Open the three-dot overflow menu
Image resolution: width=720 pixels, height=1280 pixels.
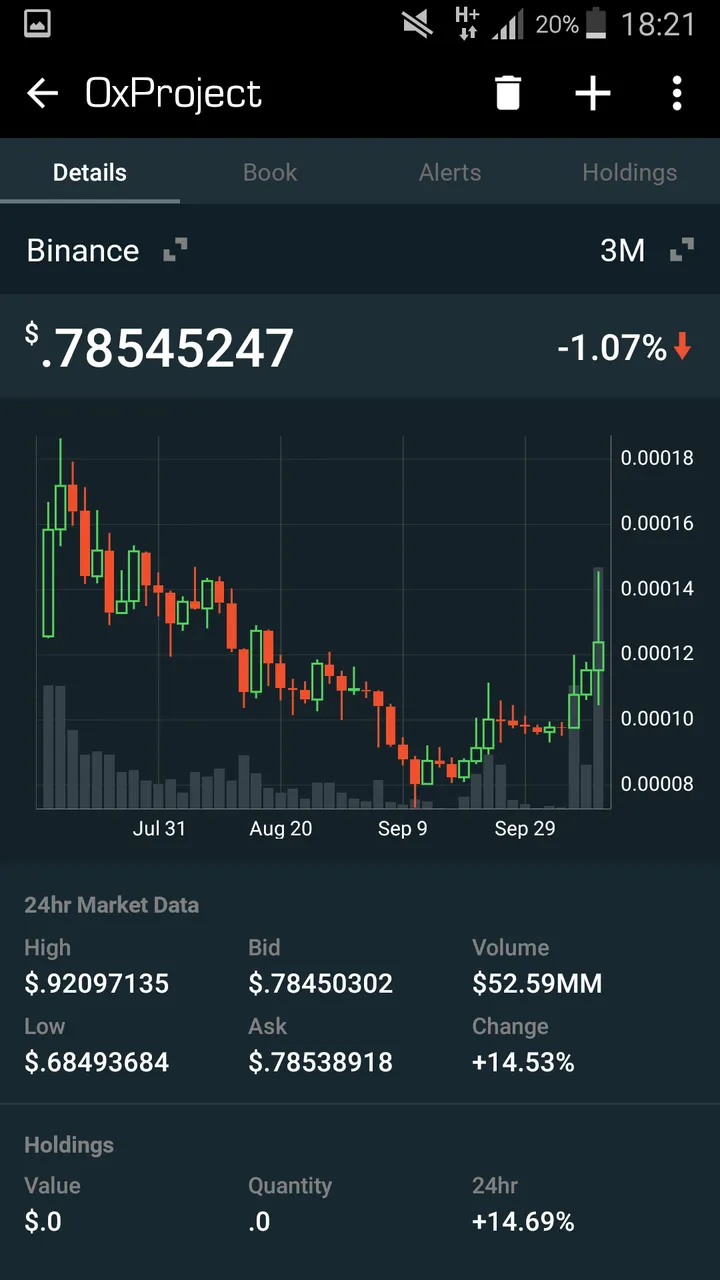click(x=677, y=94)
